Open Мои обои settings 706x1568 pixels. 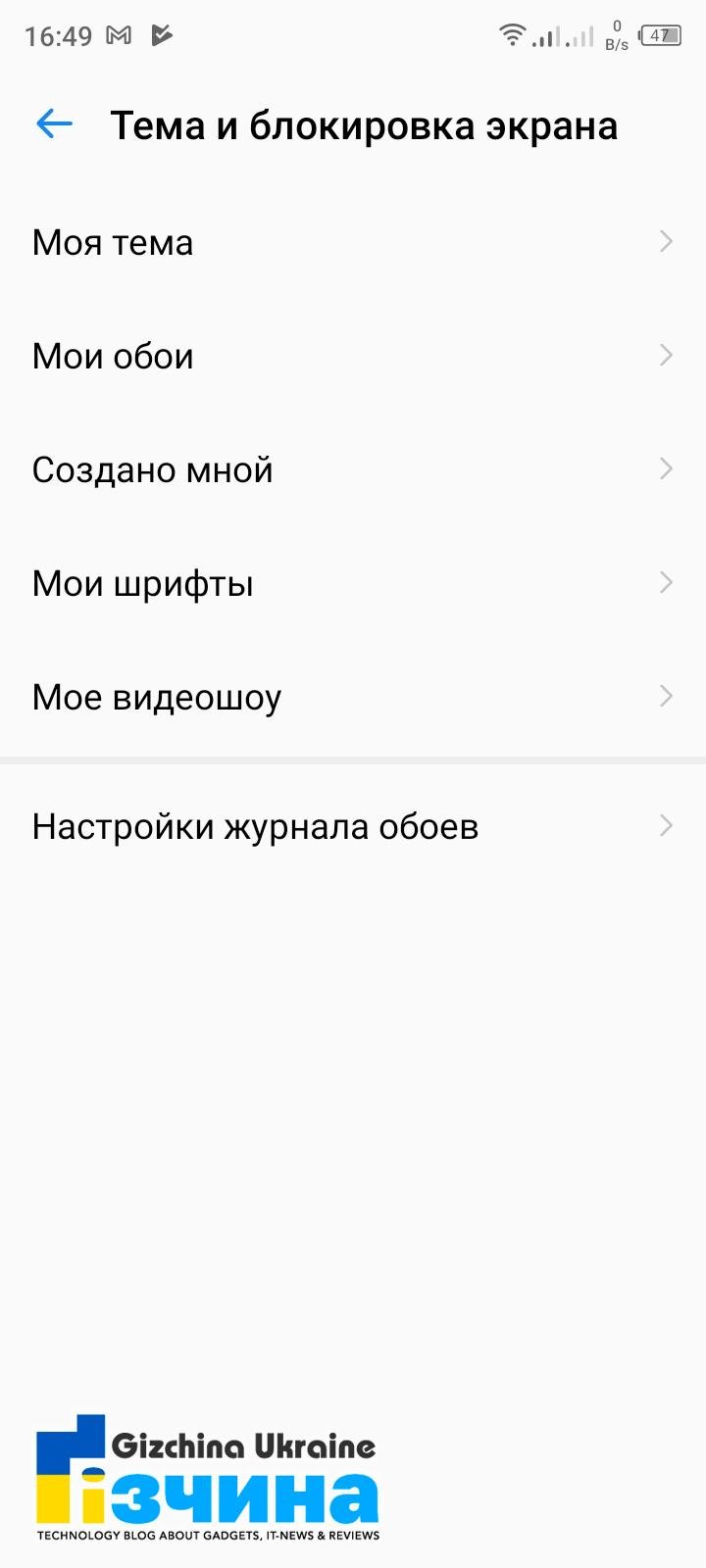[353, 355]
